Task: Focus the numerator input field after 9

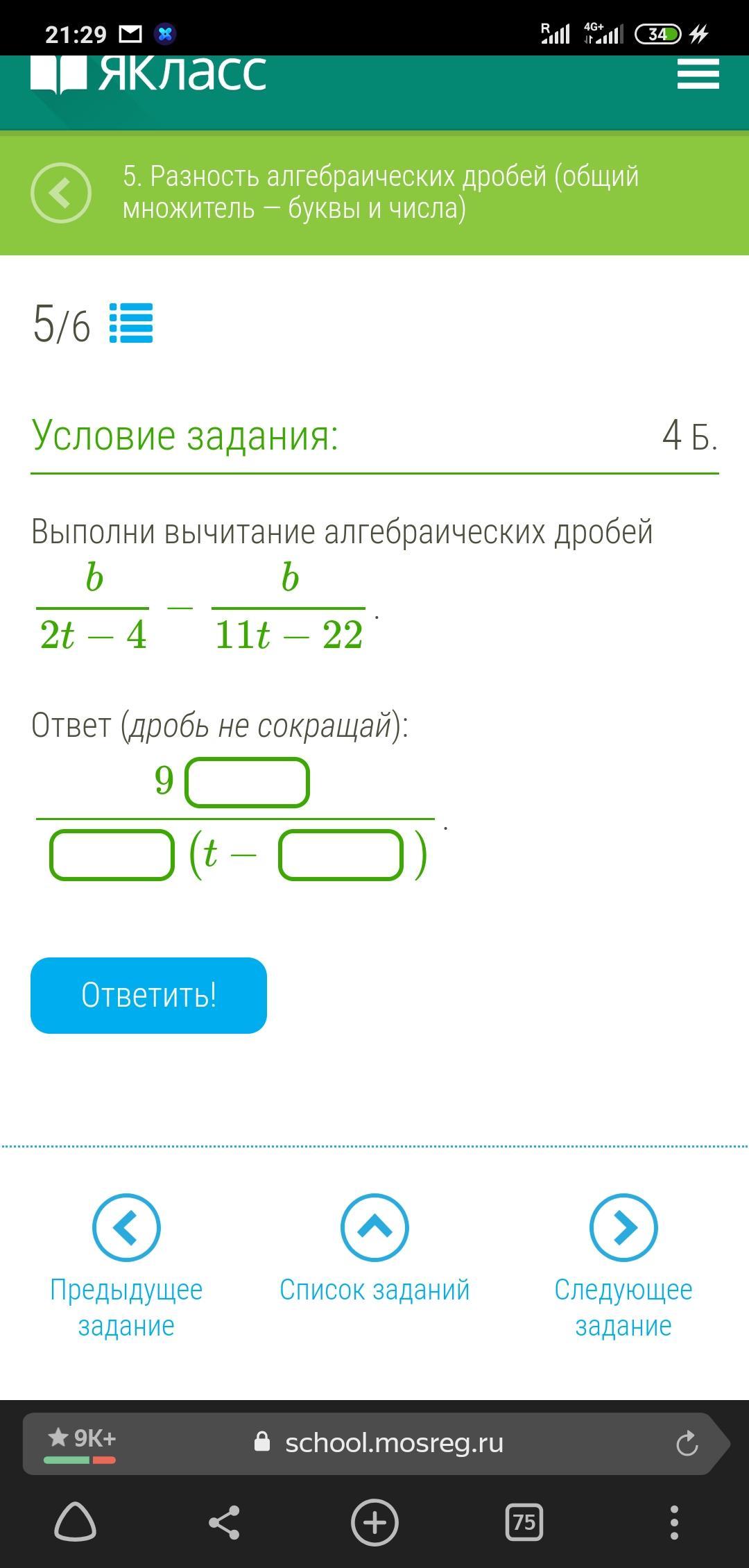Action: coord(247,783)
